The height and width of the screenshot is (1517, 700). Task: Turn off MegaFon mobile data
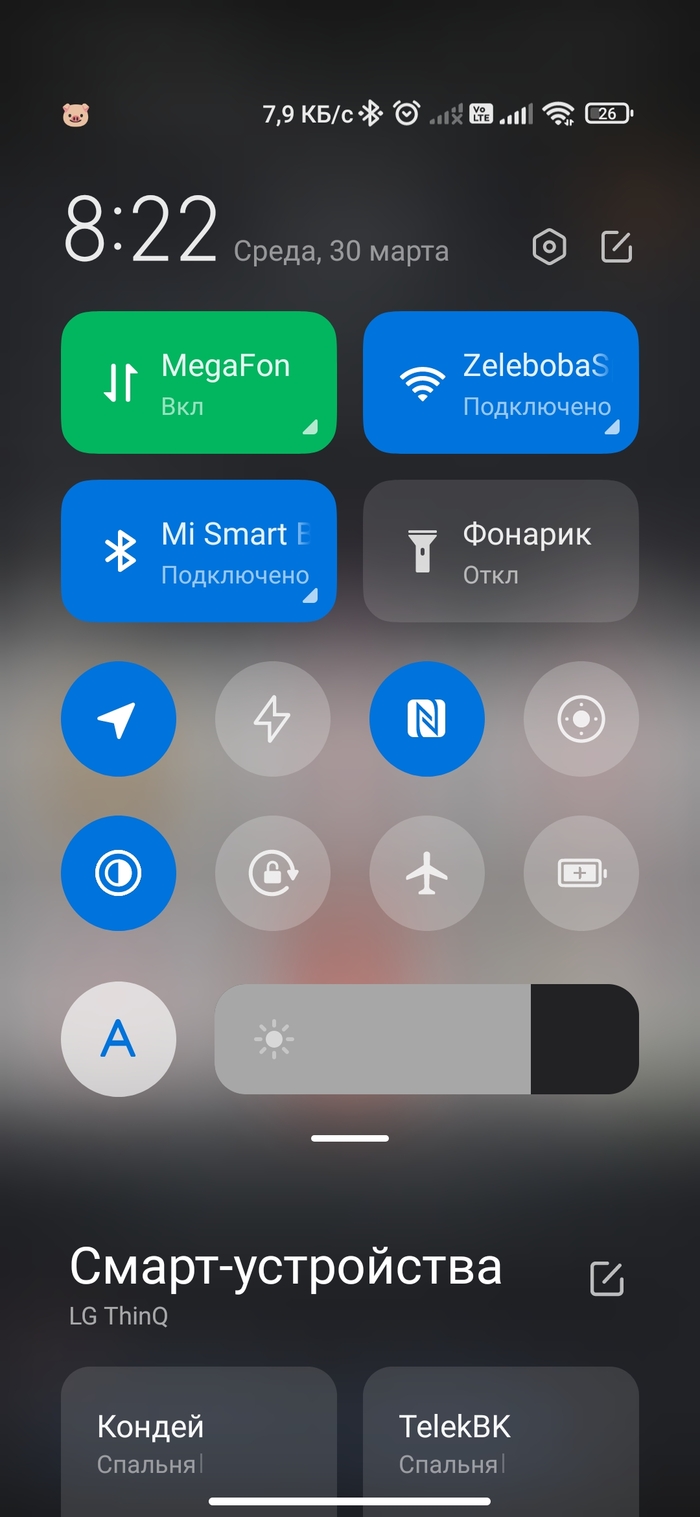[x=199, y=383]
